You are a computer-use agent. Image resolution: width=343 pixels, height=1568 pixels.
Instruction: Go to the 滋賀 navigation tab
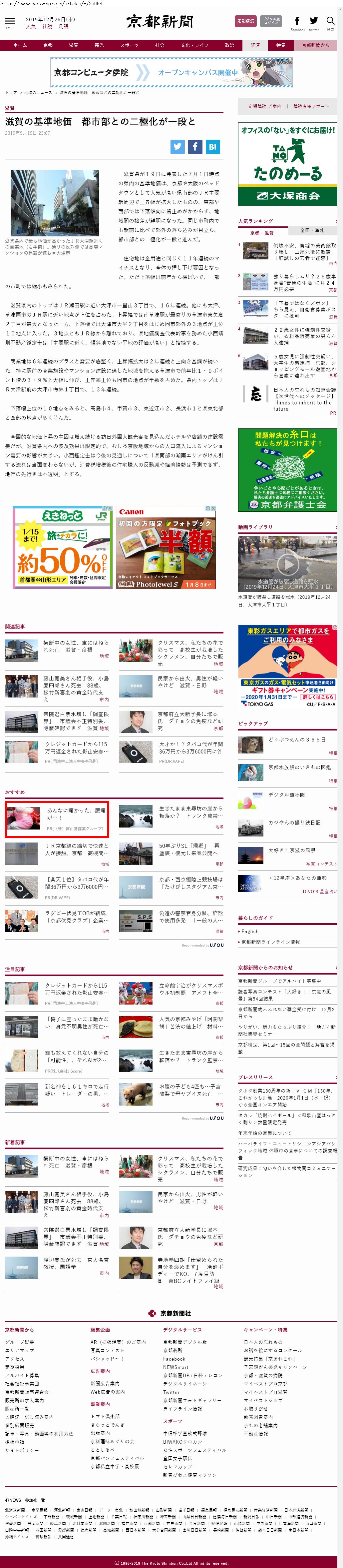point(74,45)
